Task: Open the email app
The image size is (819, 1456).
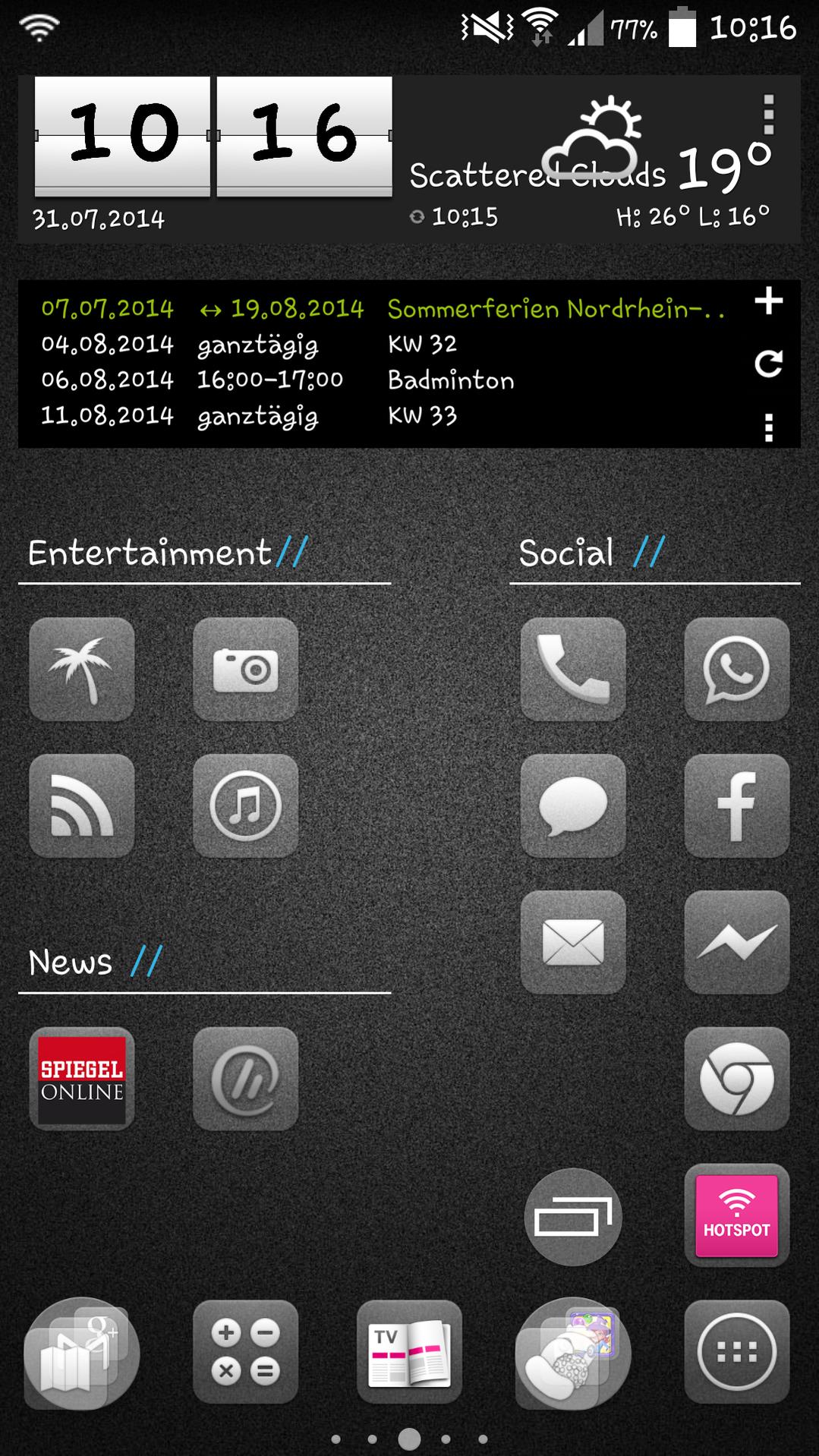Action: click(573, 943)
